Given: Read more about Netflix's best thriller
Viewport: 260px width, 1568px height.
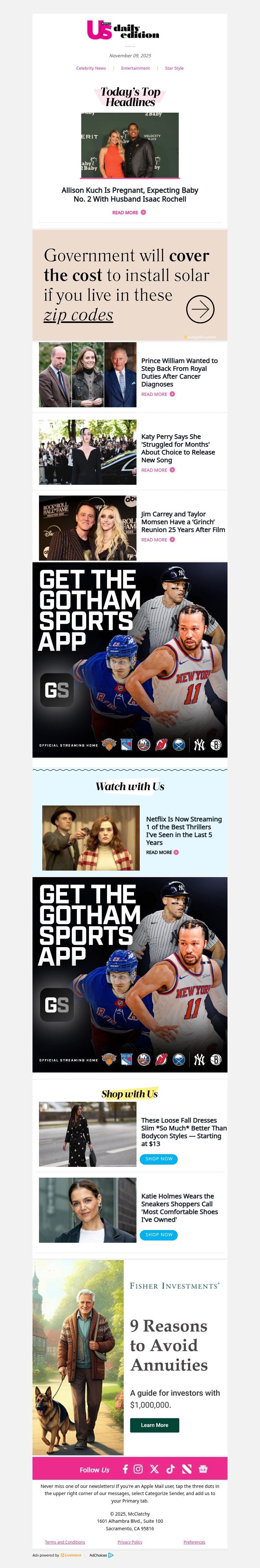Looking at the screenshot, I should coord(162,852).
